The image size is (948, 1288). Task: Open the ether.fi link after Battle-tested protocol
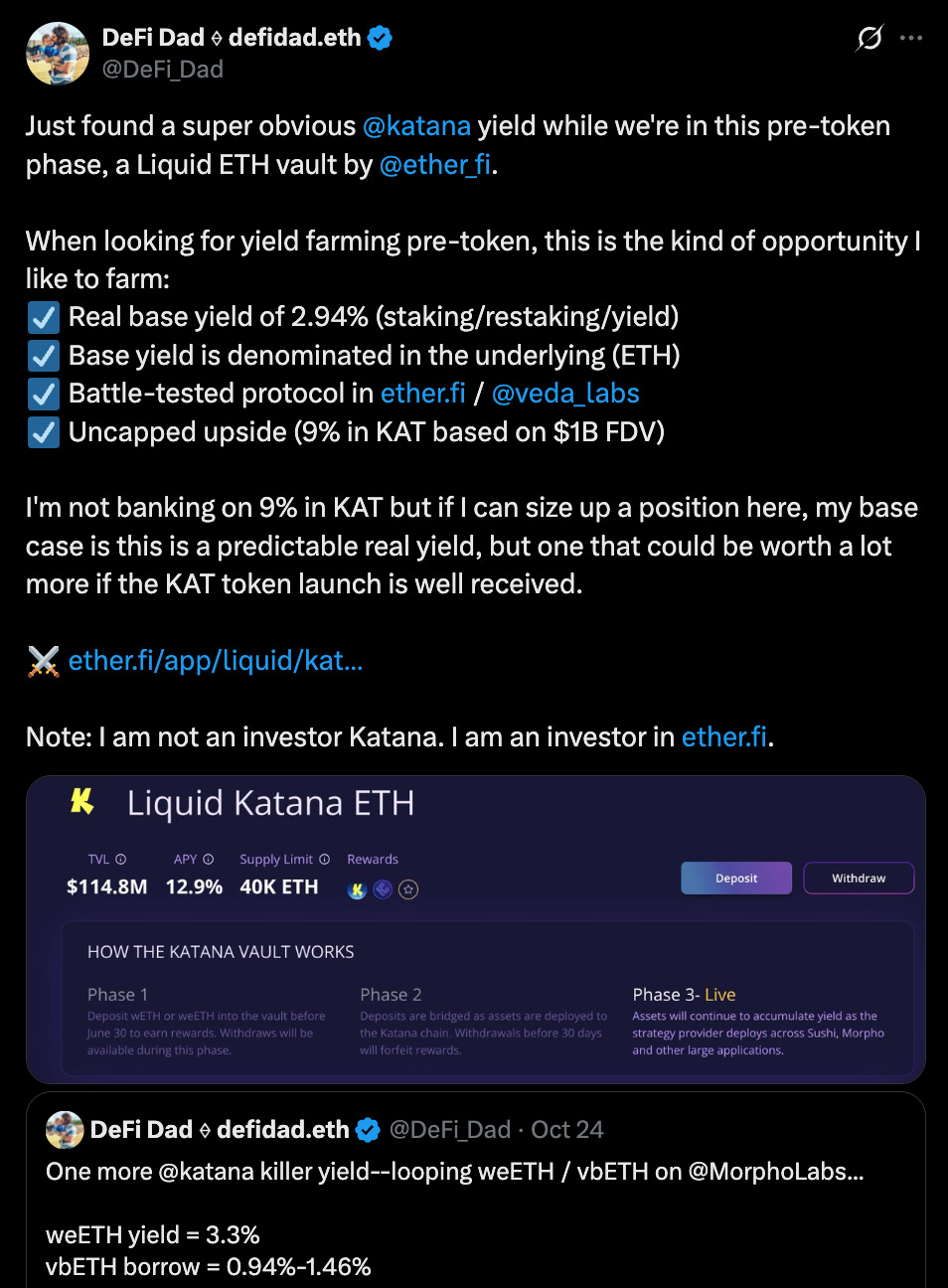tap(423, 394)
